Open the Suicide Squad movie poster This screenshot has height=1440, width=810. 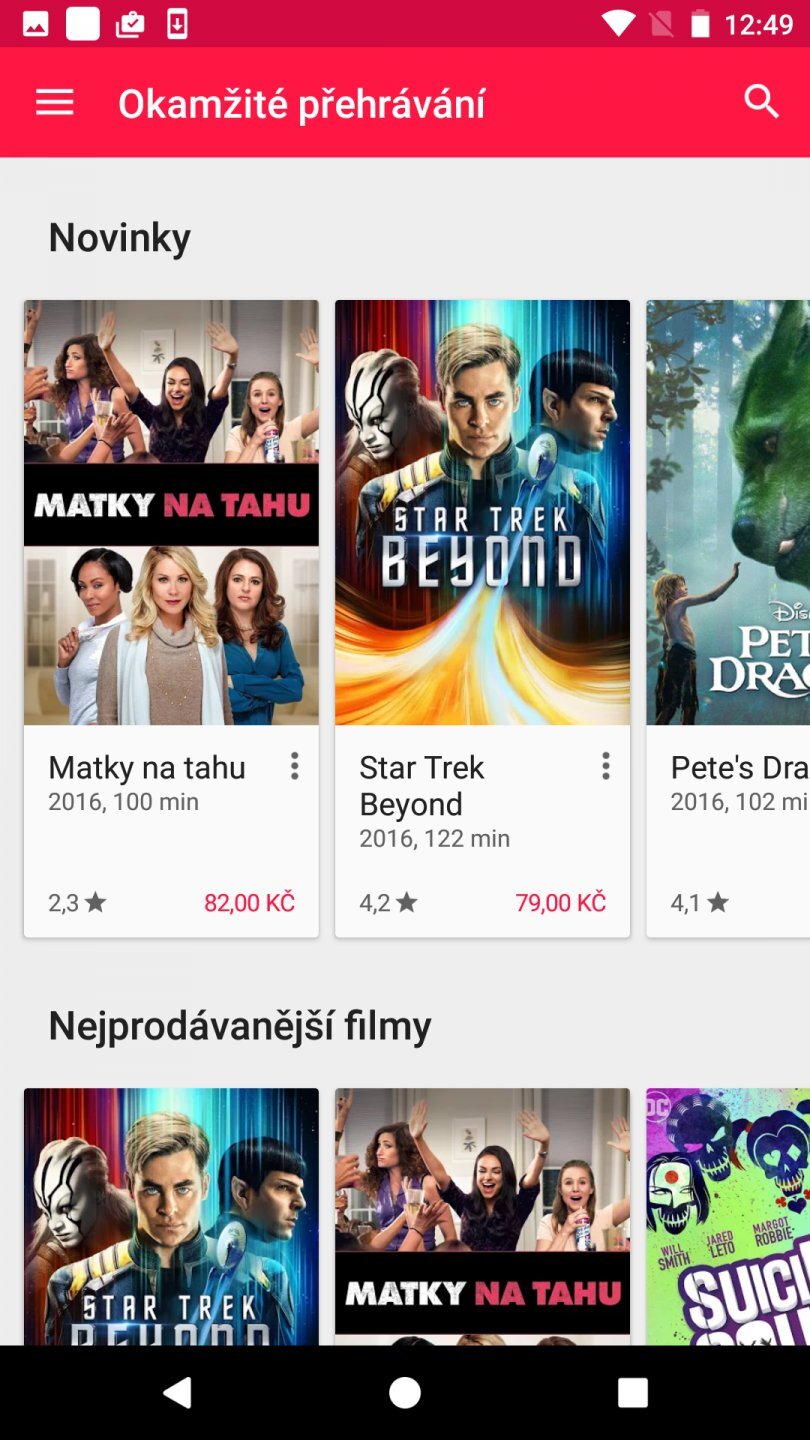[728, 1215]
